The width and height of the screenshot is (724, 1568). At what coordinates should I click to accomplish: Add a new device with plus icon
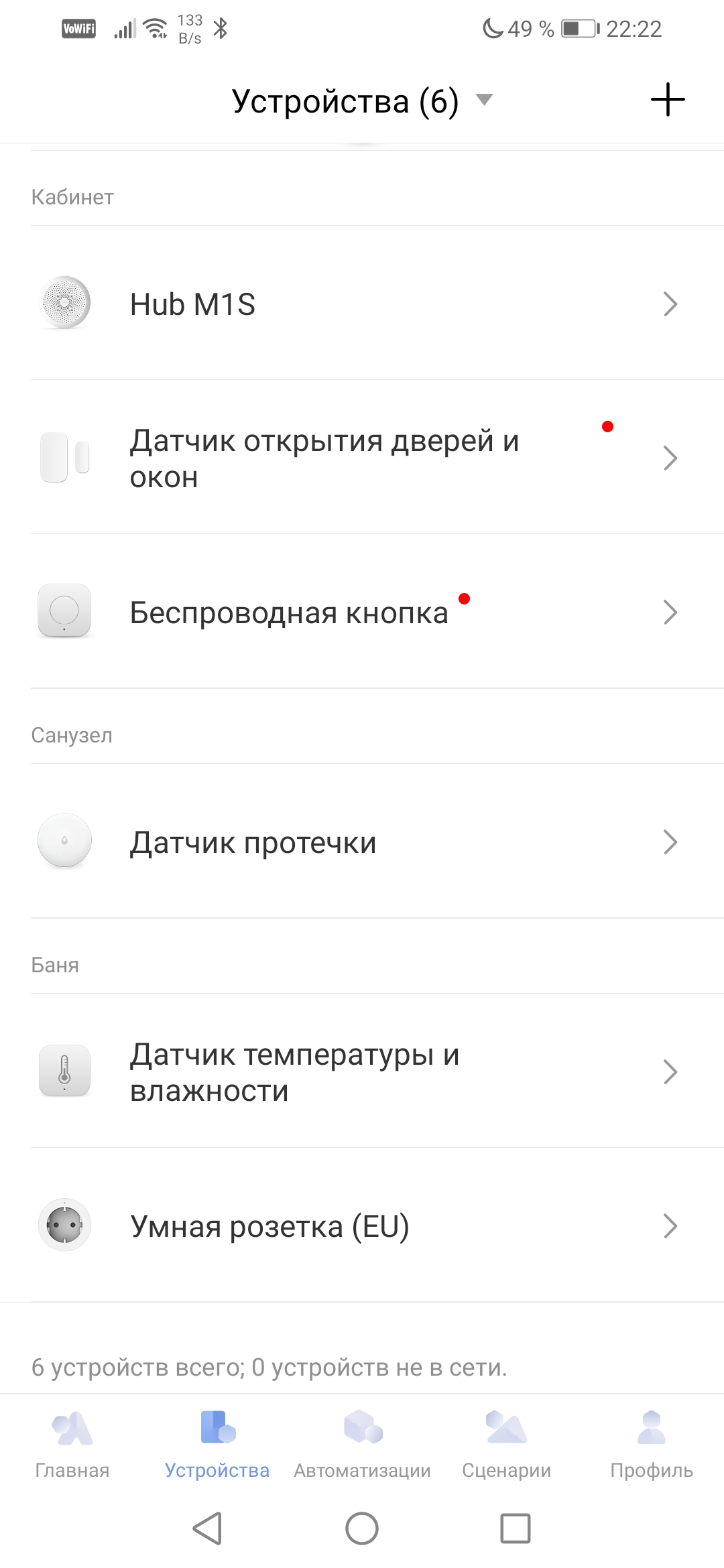[x=668, y=100]
